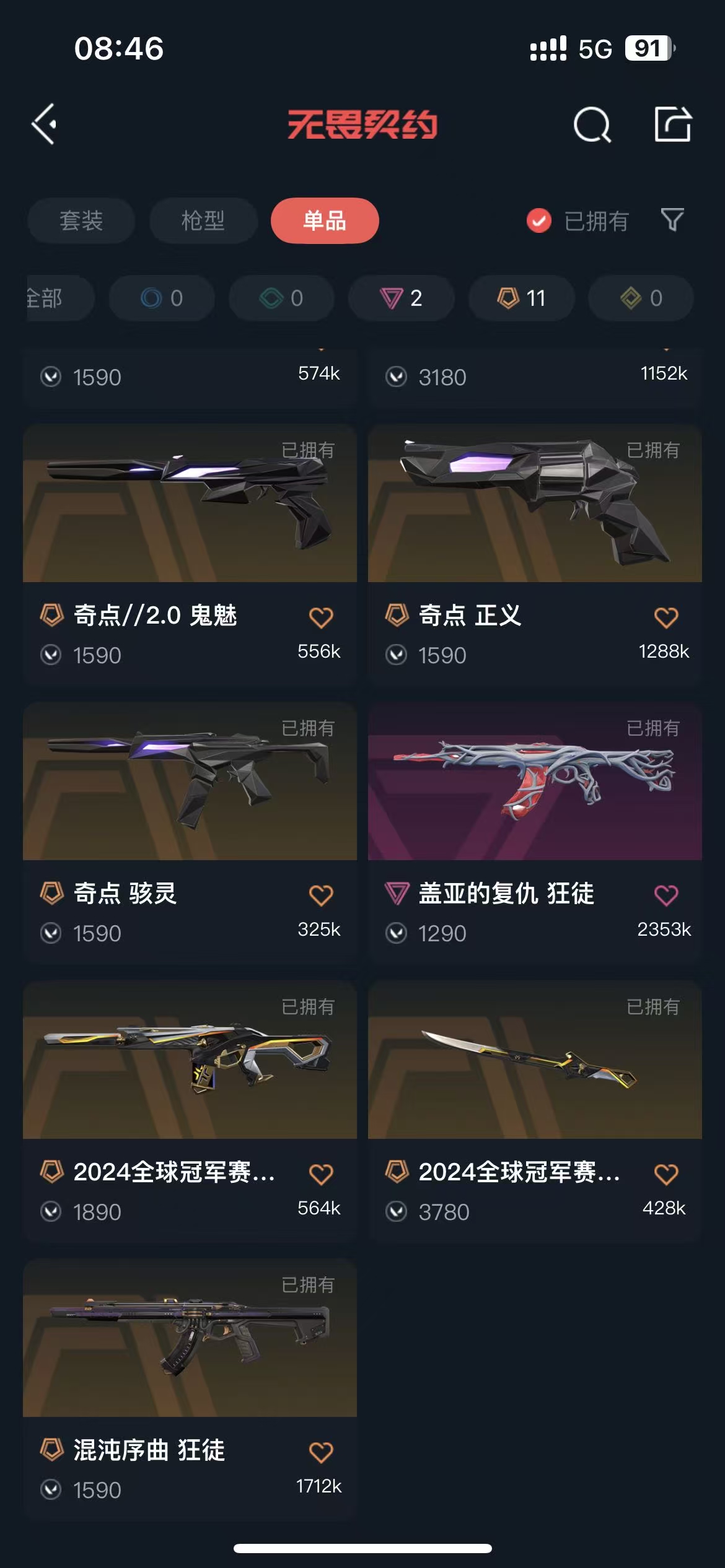Image resolution: width=725 pixels, height=1568 pixels.
Task: Switch to the 套装 tab
Action: pos(81,220)
